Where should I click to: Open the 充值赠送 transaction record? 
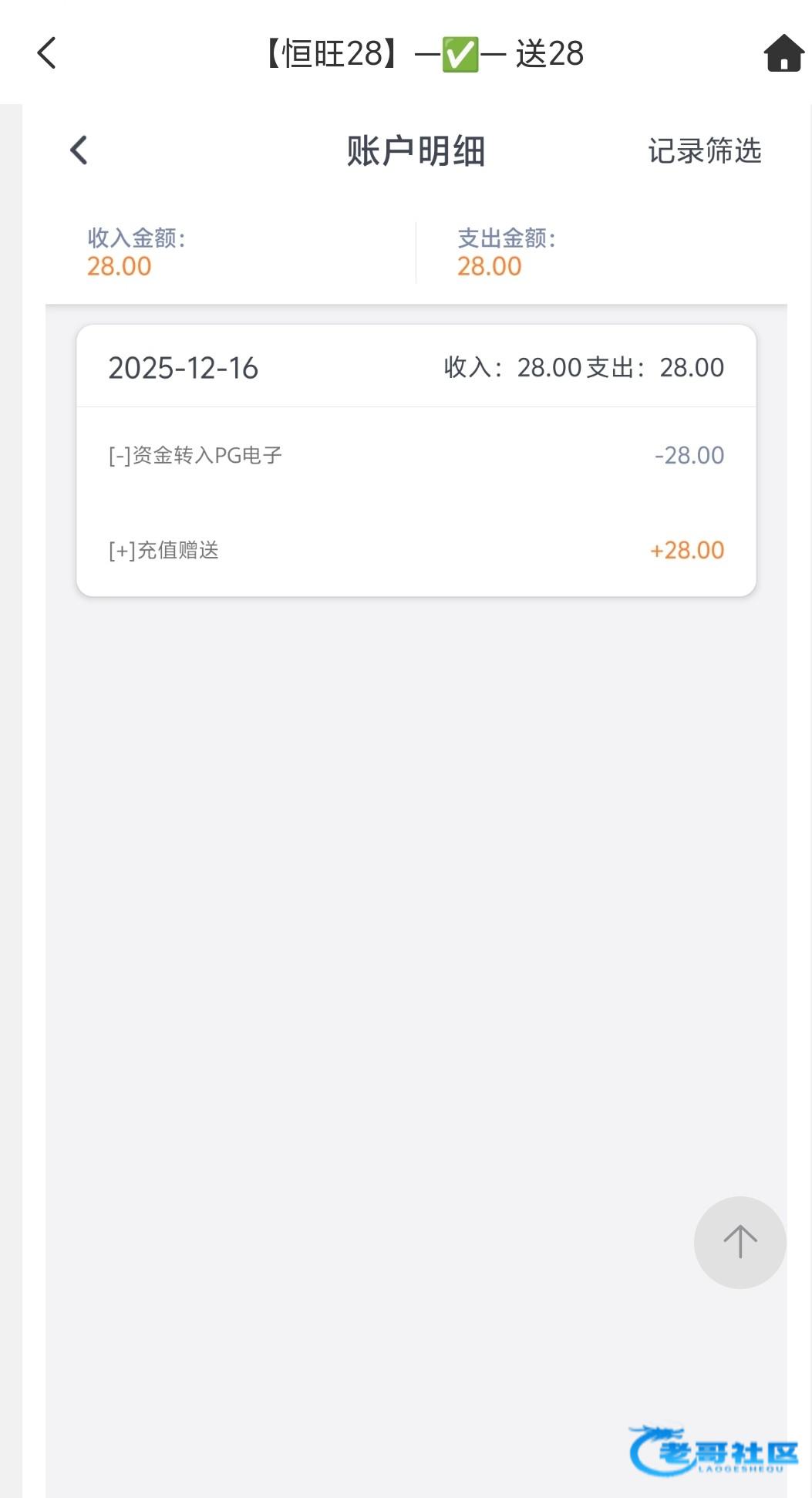tap(416, 550)
